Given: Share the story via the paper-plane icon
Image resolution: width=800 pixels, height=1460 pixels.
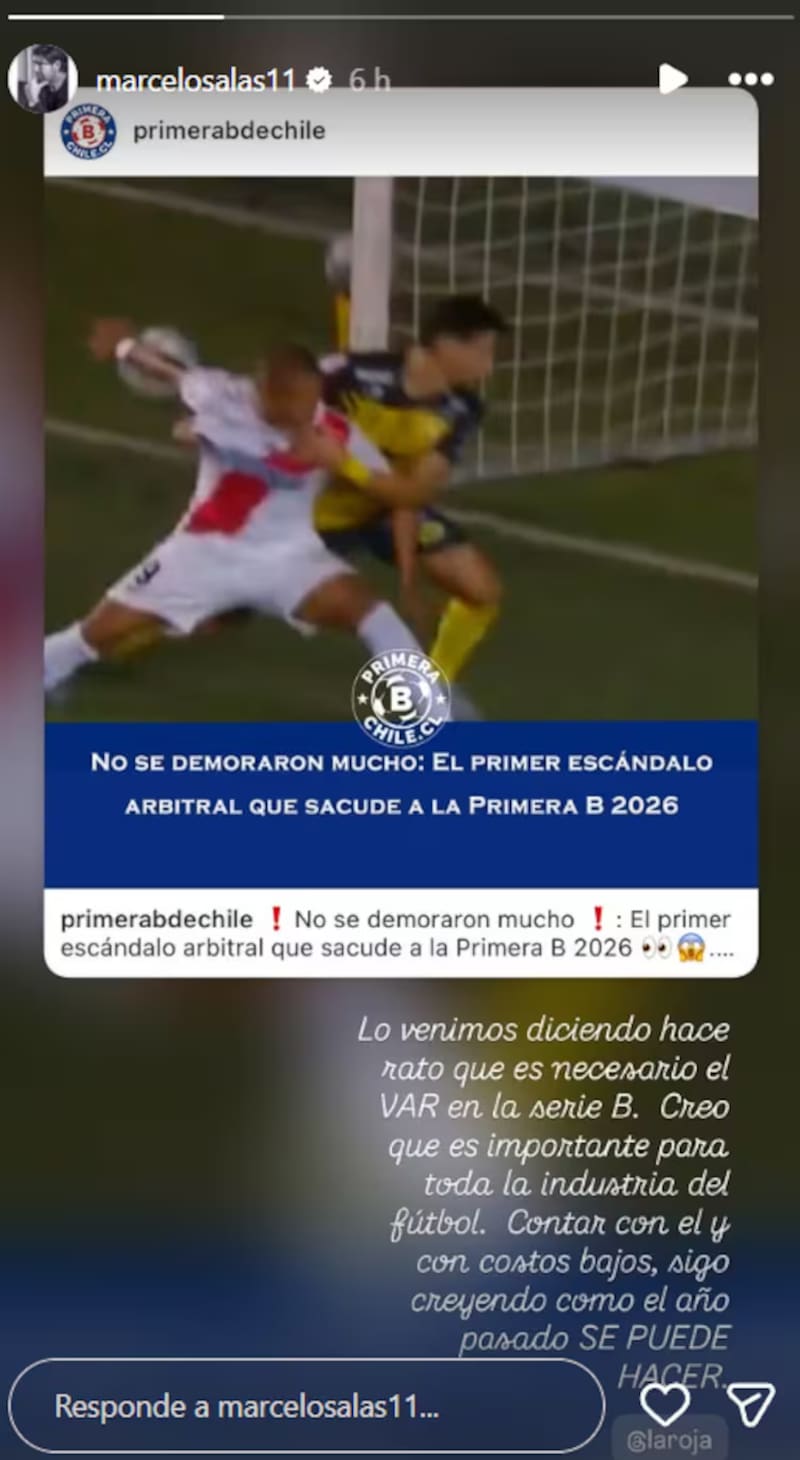Looking at the screenshot, I should coord(750,1404).
